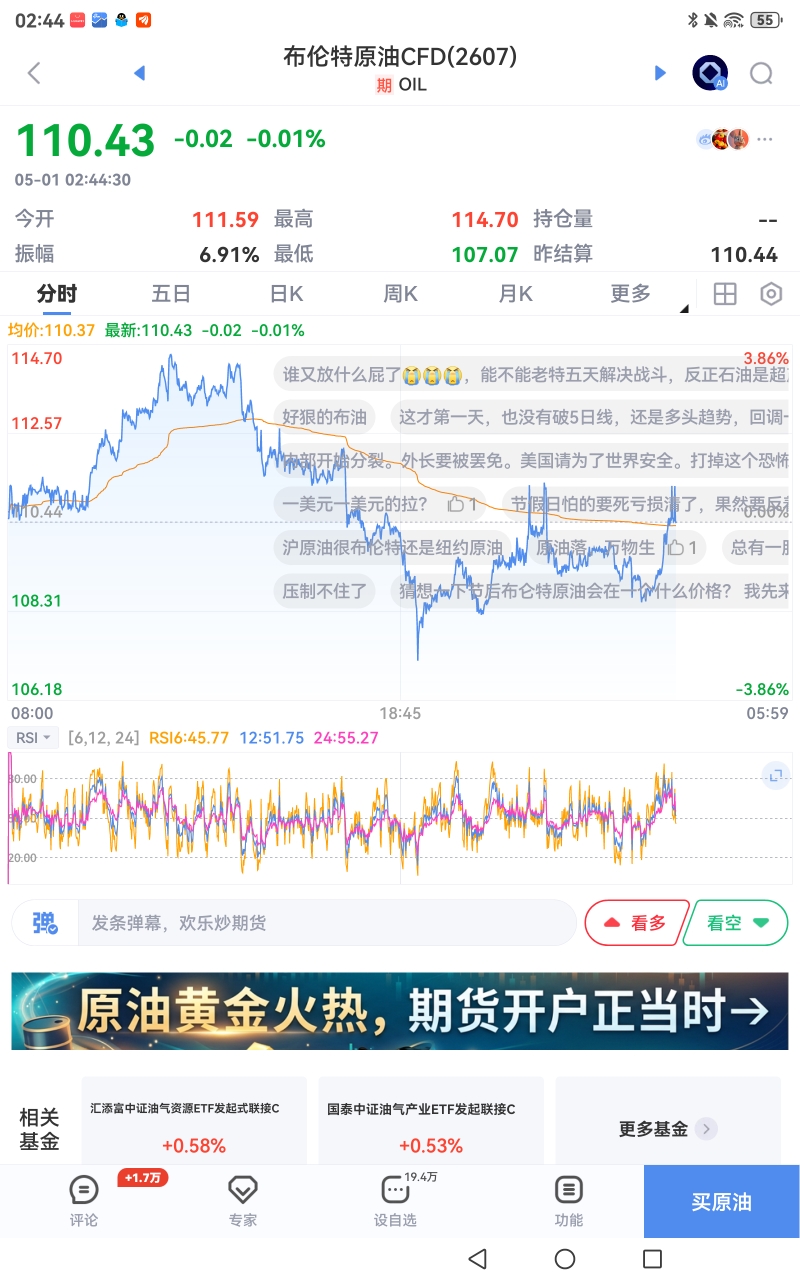Viewport: 800px width, 1280px height.
Task: Vote 看多 on crude oil
Action: (636, 923)
